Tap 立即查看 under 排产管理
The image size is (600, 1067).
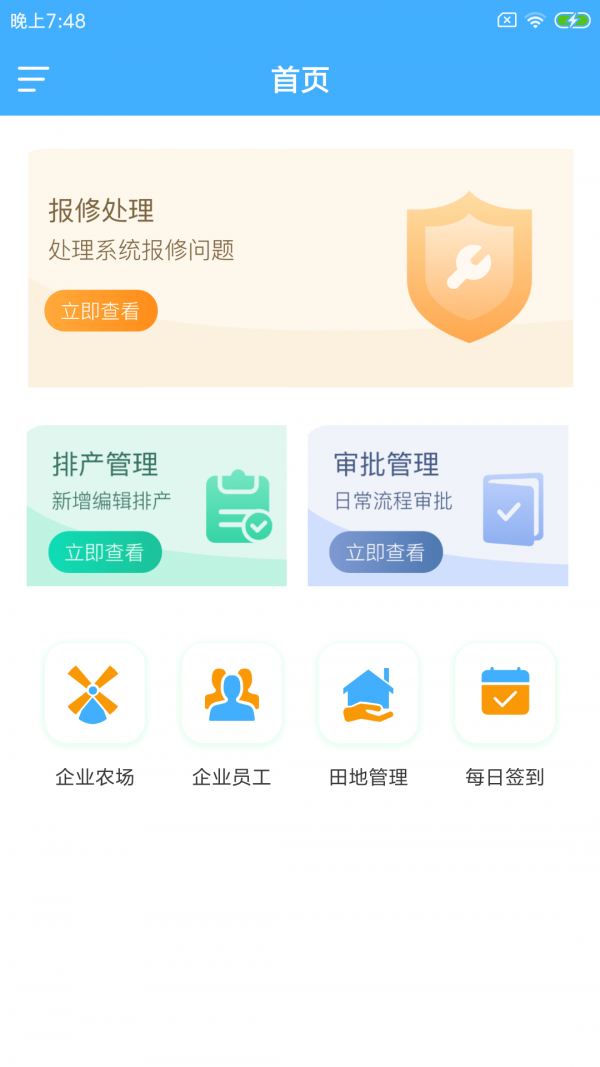click(105, 552)
